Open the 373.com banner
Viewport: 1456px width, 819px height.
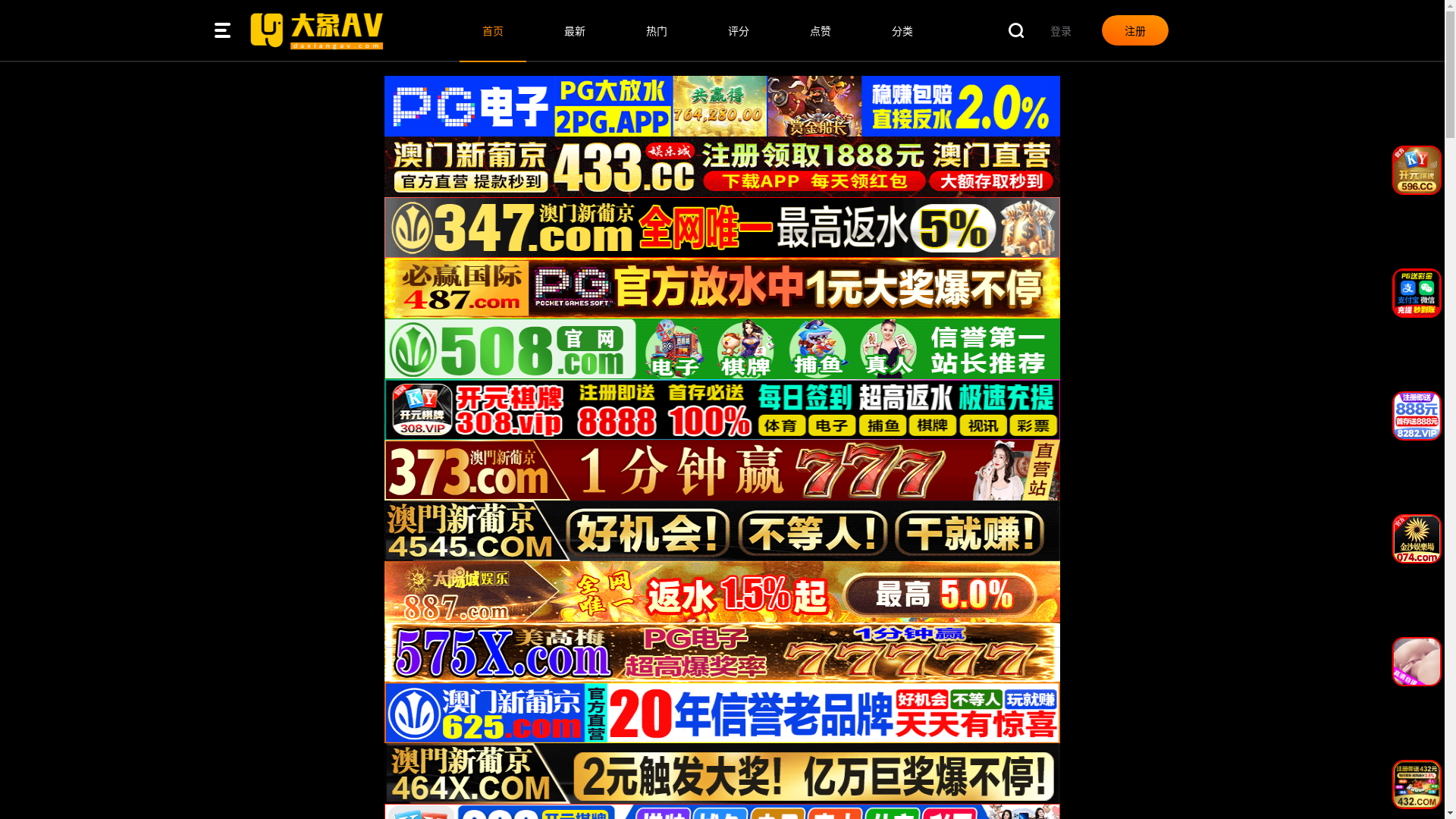[x=722, y=470]
